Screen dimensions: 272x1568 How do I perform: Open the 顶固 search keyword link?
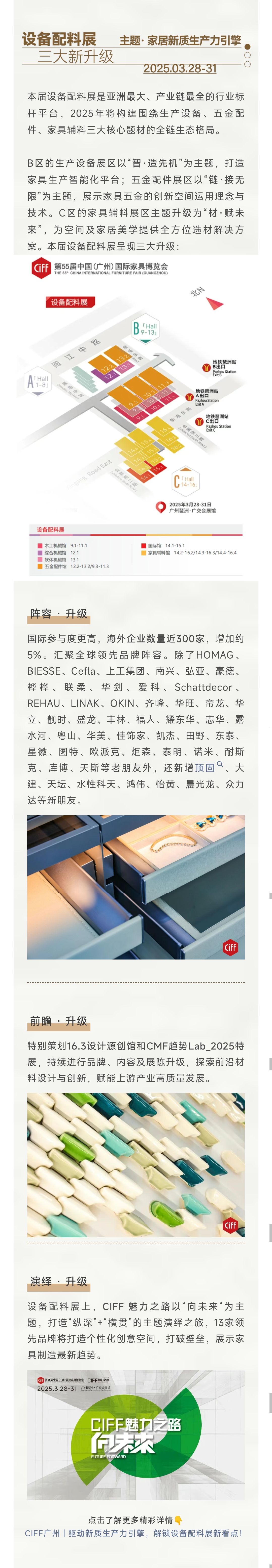206,768
